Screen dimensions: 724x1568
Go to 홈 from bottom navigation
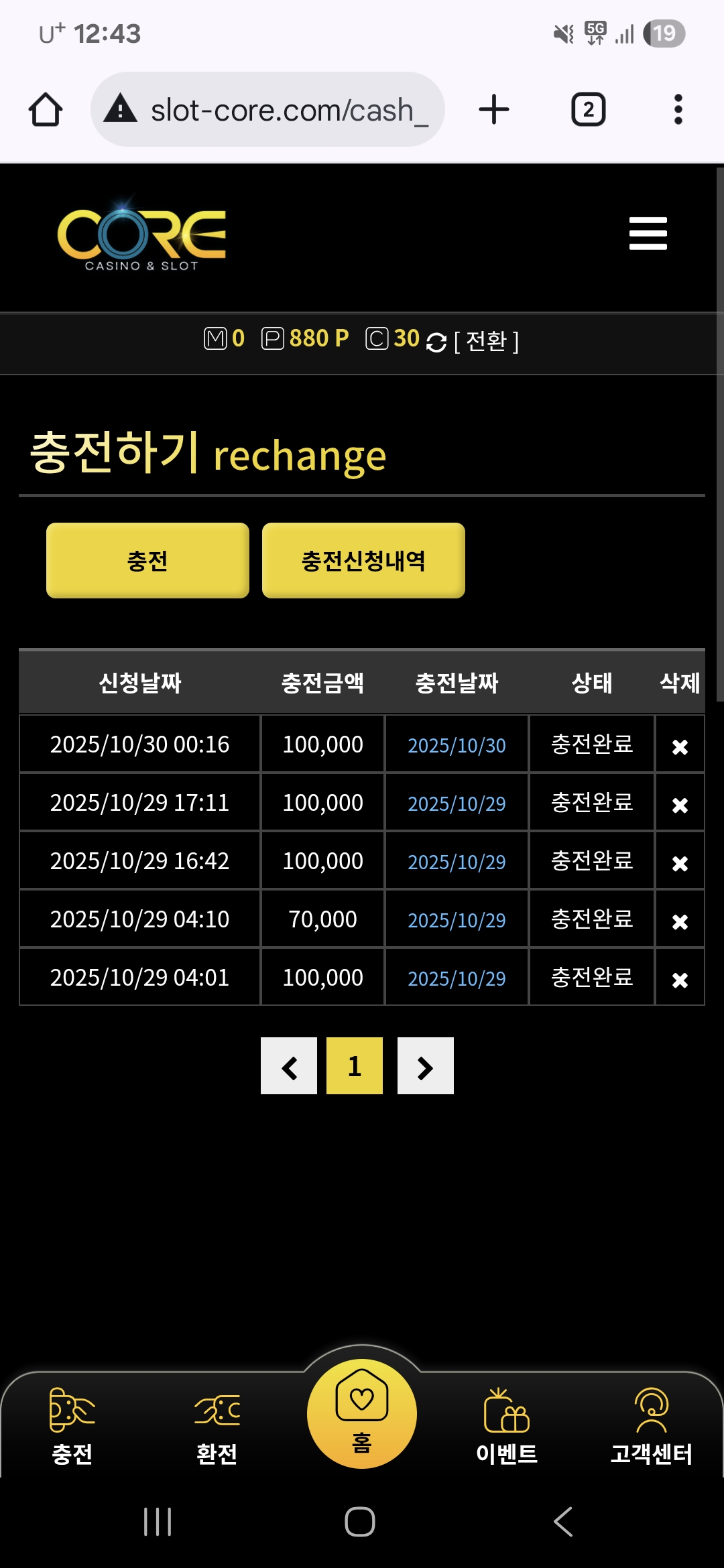[362, 1414]
